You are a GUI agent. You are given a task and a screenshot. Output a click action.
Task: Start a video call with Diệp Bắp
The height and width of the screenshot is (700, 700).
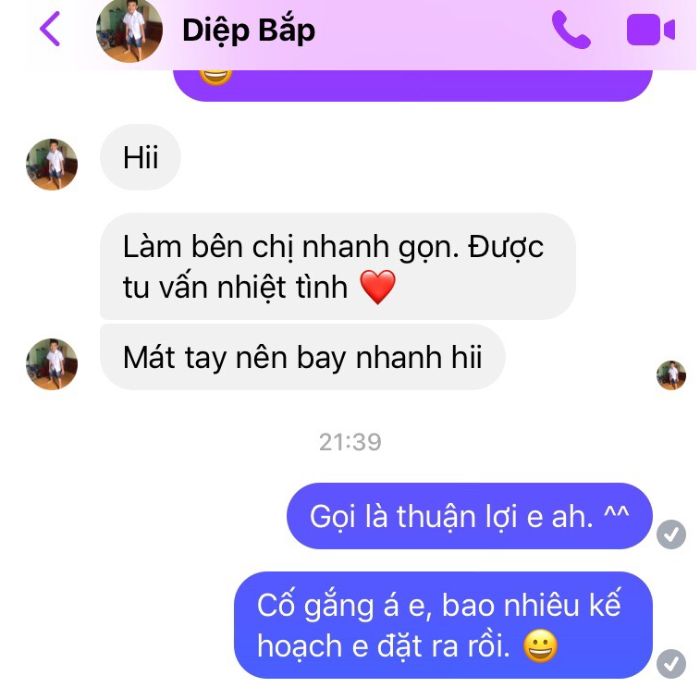pyautogui.click(x=650, y=30)
